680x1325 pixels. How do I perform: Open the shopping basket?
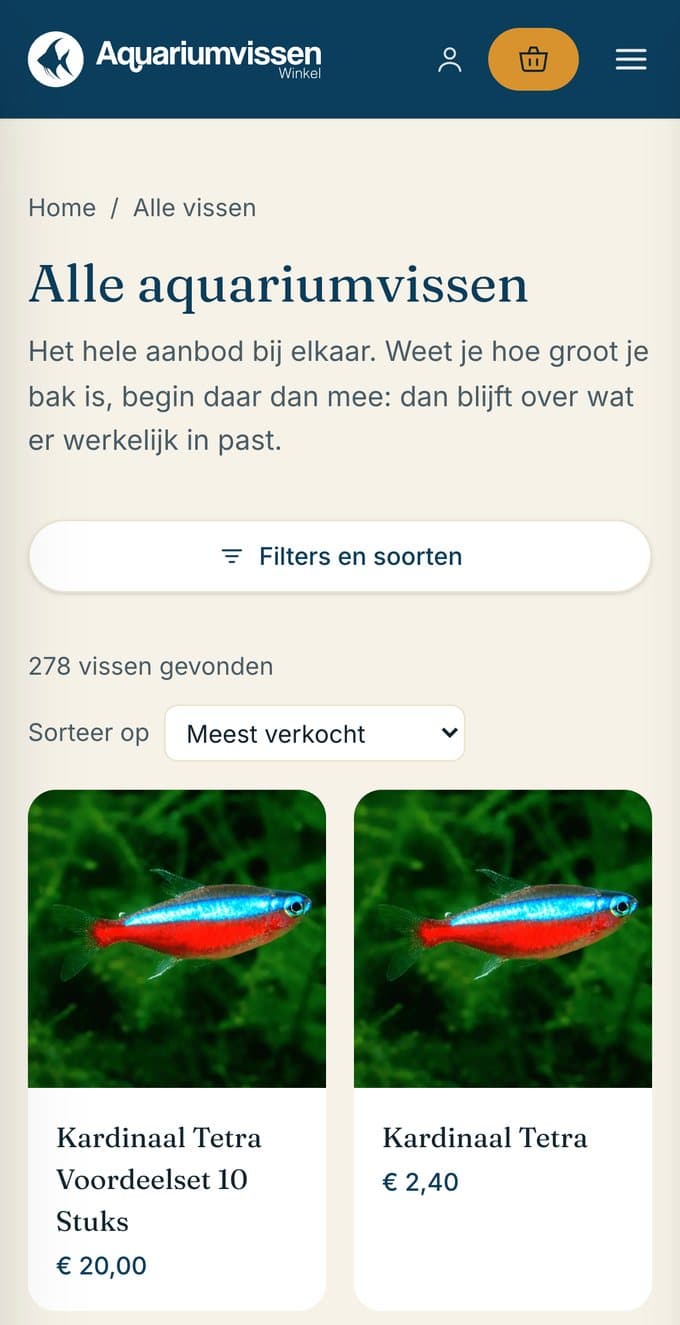point(533,59)
